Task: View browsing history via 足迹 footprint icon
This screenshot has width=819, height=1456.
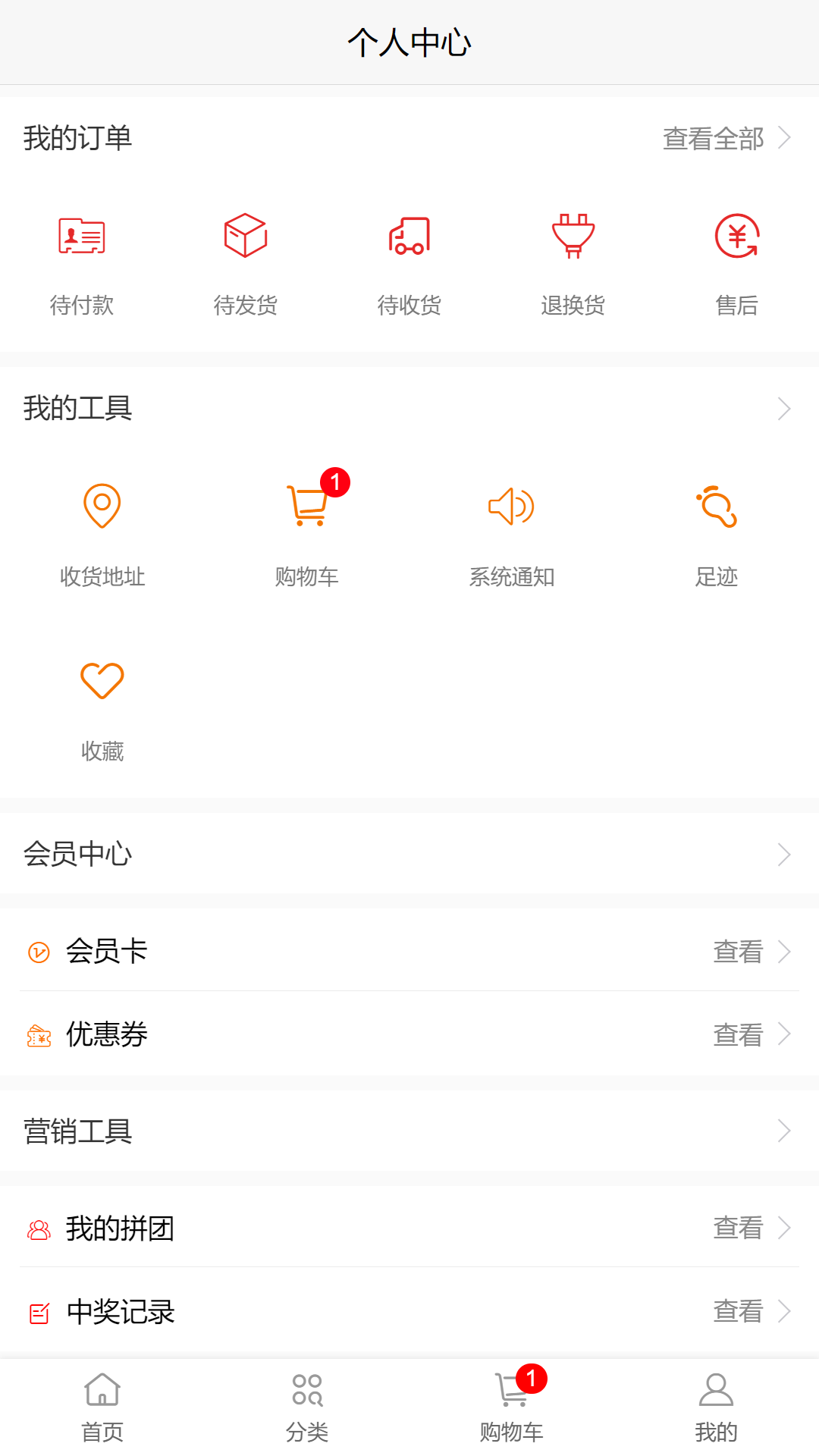Action: (x=717, y=507)
